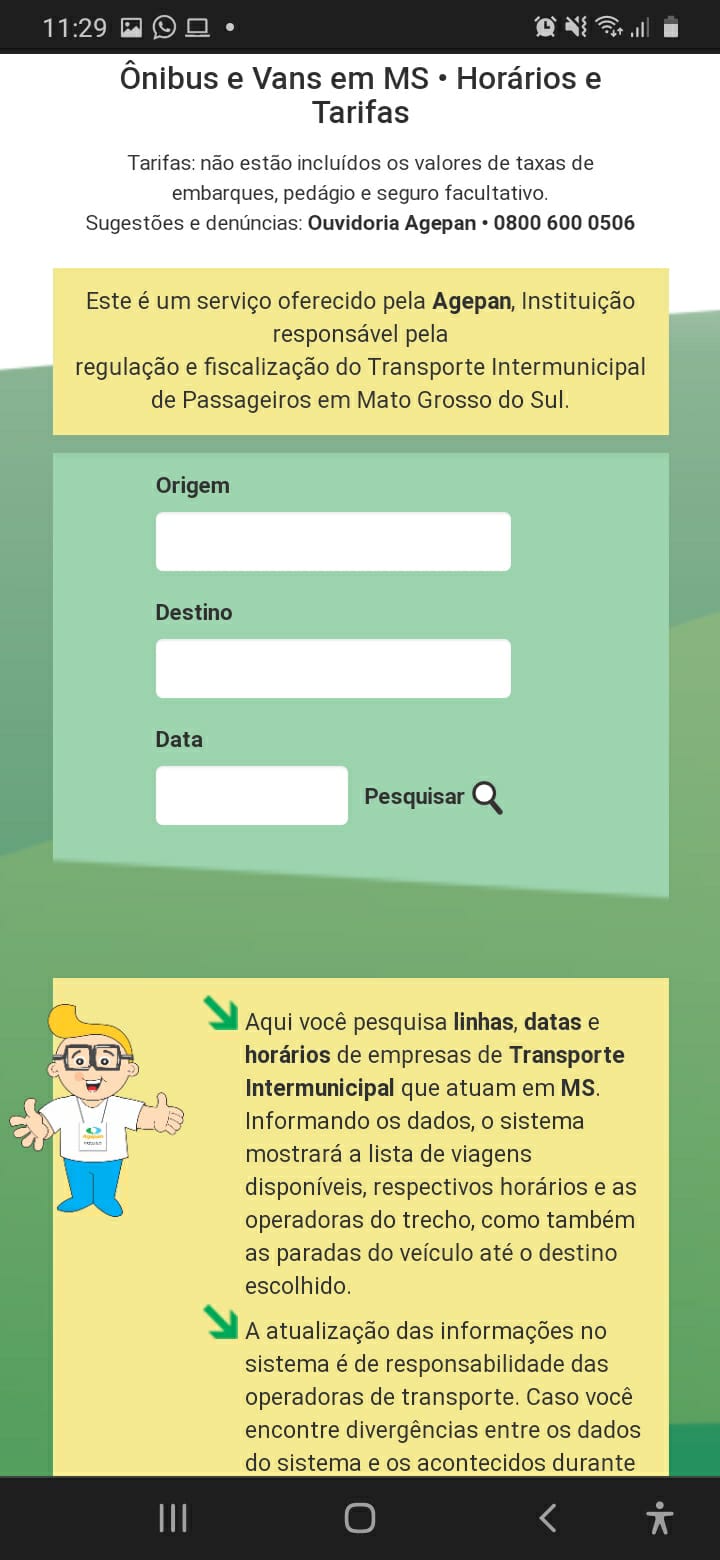Go to the home screen
Screen dimensions: 720x1560
[360, 1518]
